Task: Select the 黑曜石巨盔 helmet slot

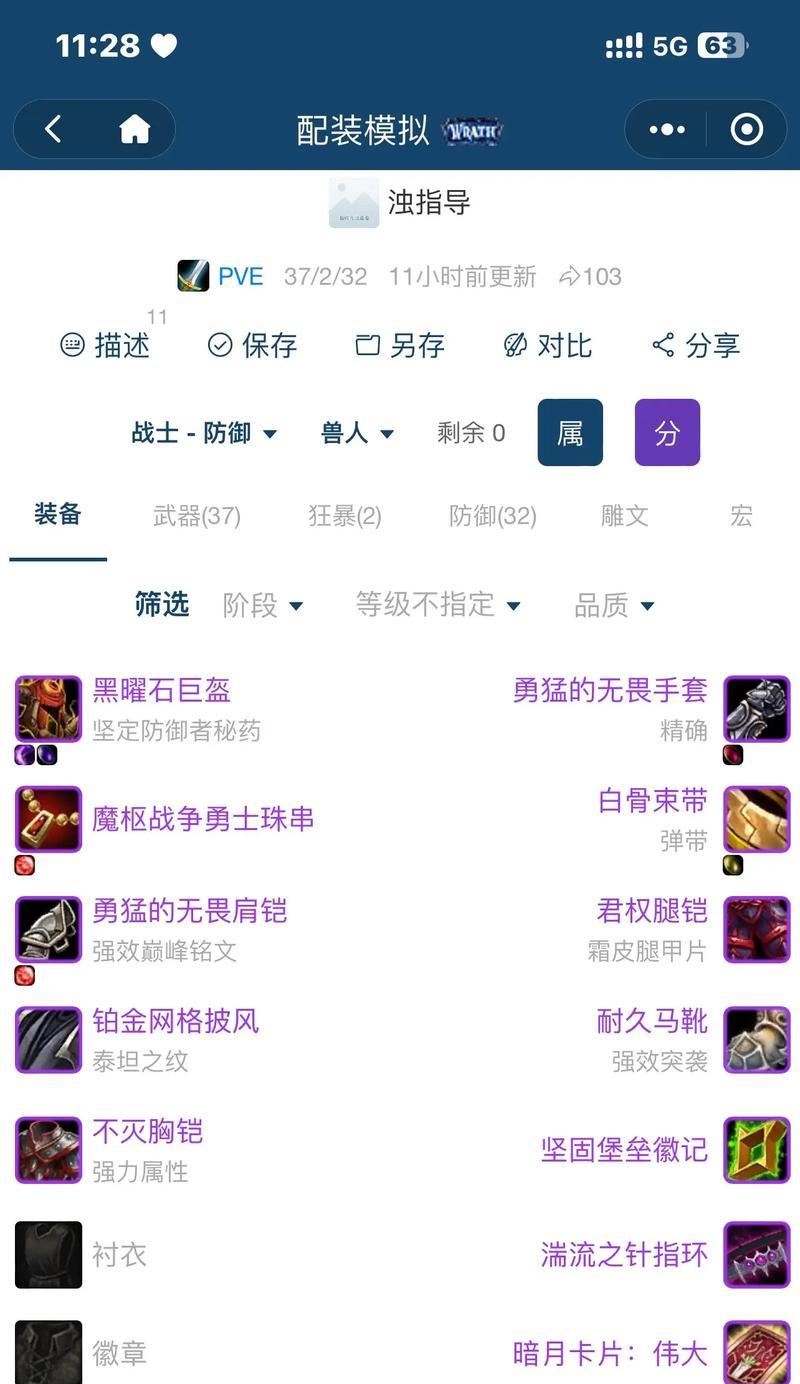Action: 161,691
